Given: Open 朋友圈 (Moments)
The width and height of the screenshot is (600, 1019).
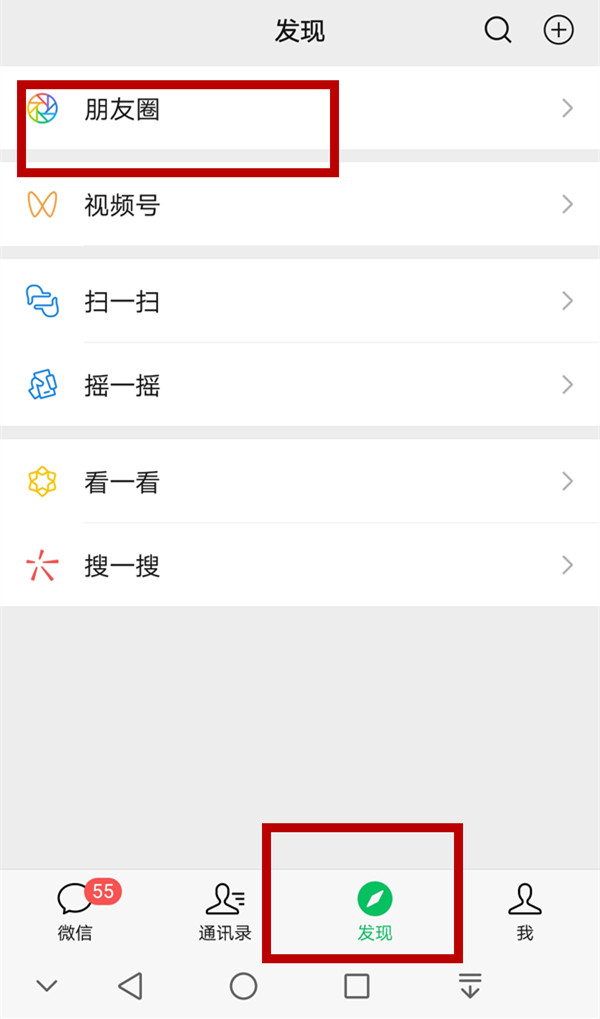Looking at the screenshot, I should pos(300,109).
